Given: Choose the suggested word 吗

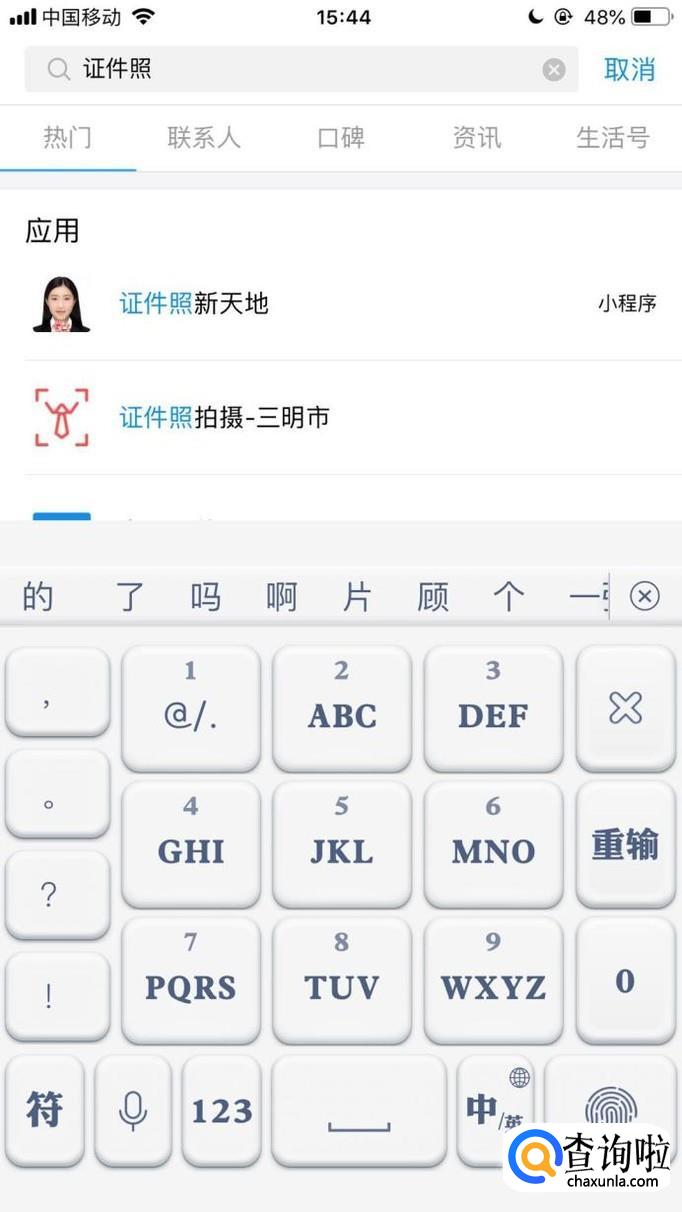Looking at the screenshot, I should [205, 597].
